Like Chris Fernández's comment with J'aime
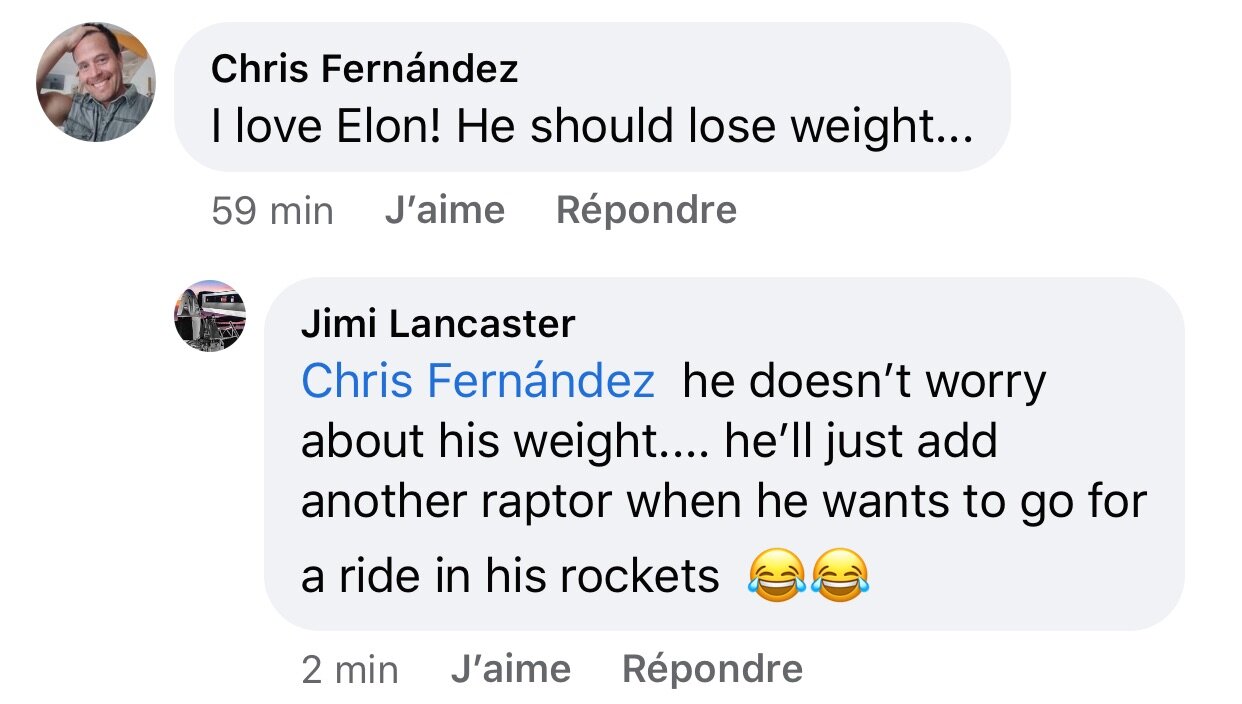The width and height of the screenshot is (1242, 704). (x=444, y=210)
